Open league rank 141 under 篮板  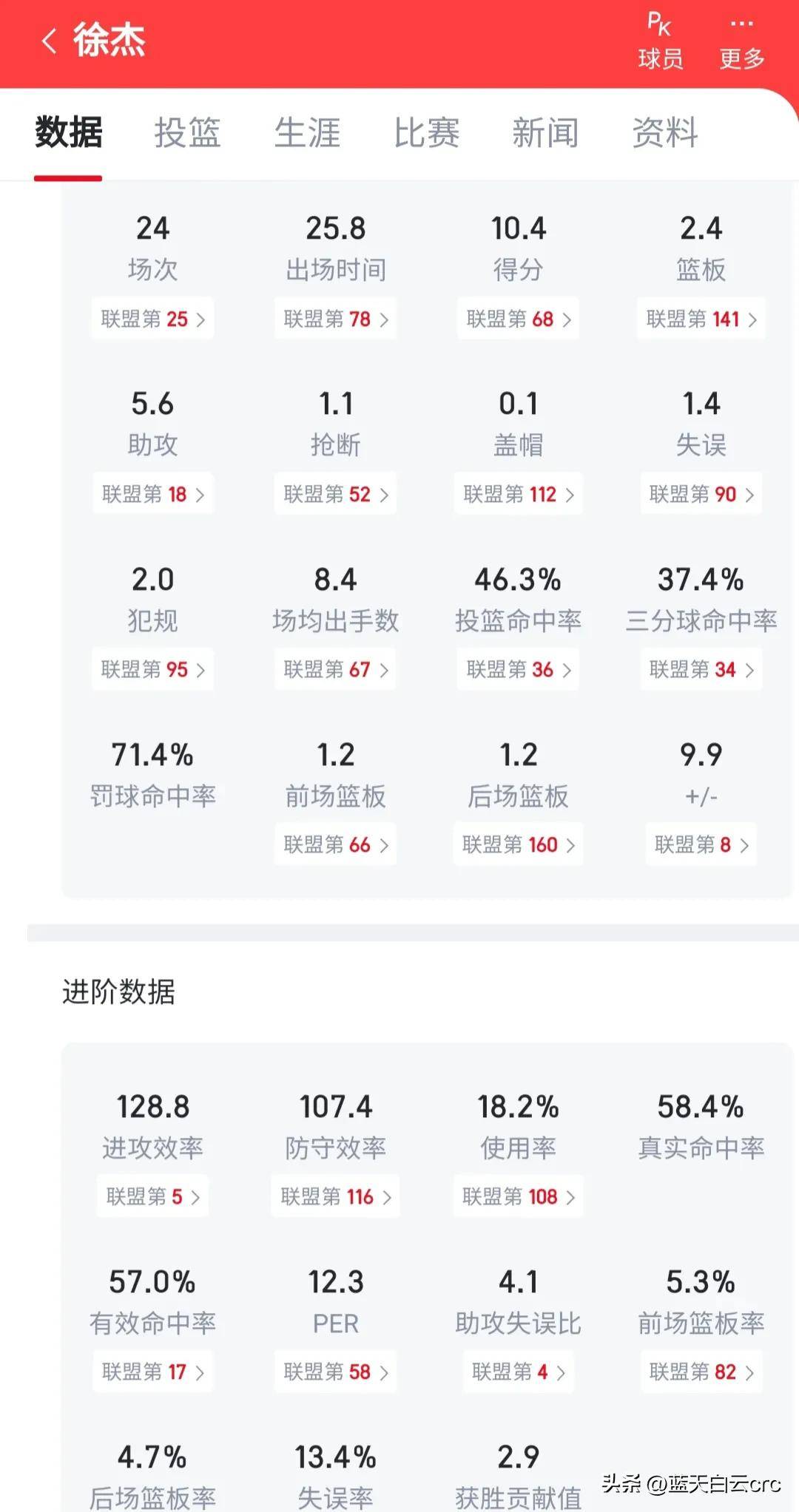(701, 319)
